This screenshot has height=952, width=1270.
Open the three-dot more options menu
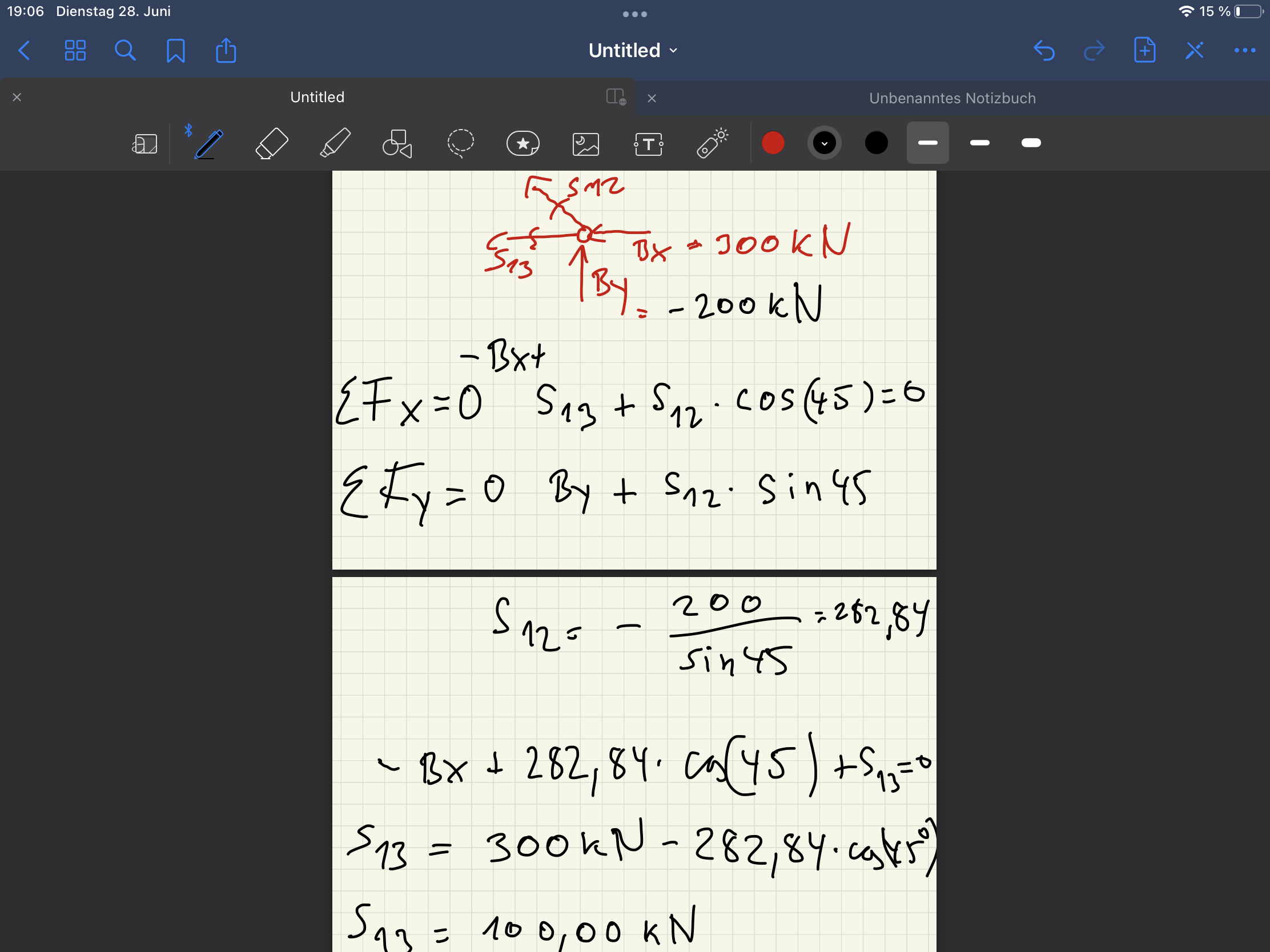click(x=1244, y=50)
